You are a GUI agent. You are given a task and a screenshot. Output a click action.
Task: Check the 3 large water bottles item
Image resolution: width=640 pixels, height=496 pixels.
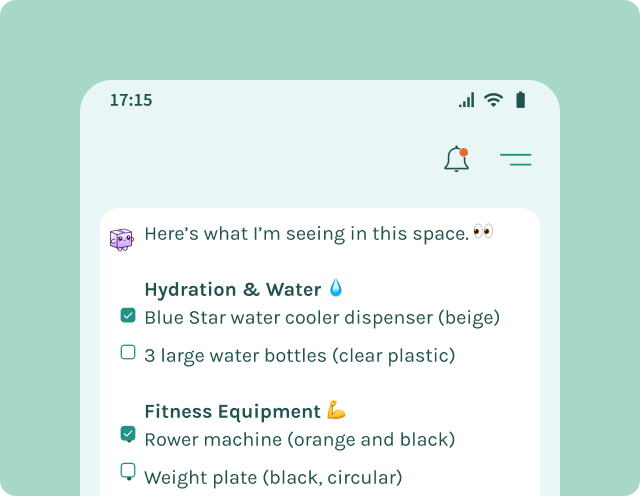coord(128,352)
